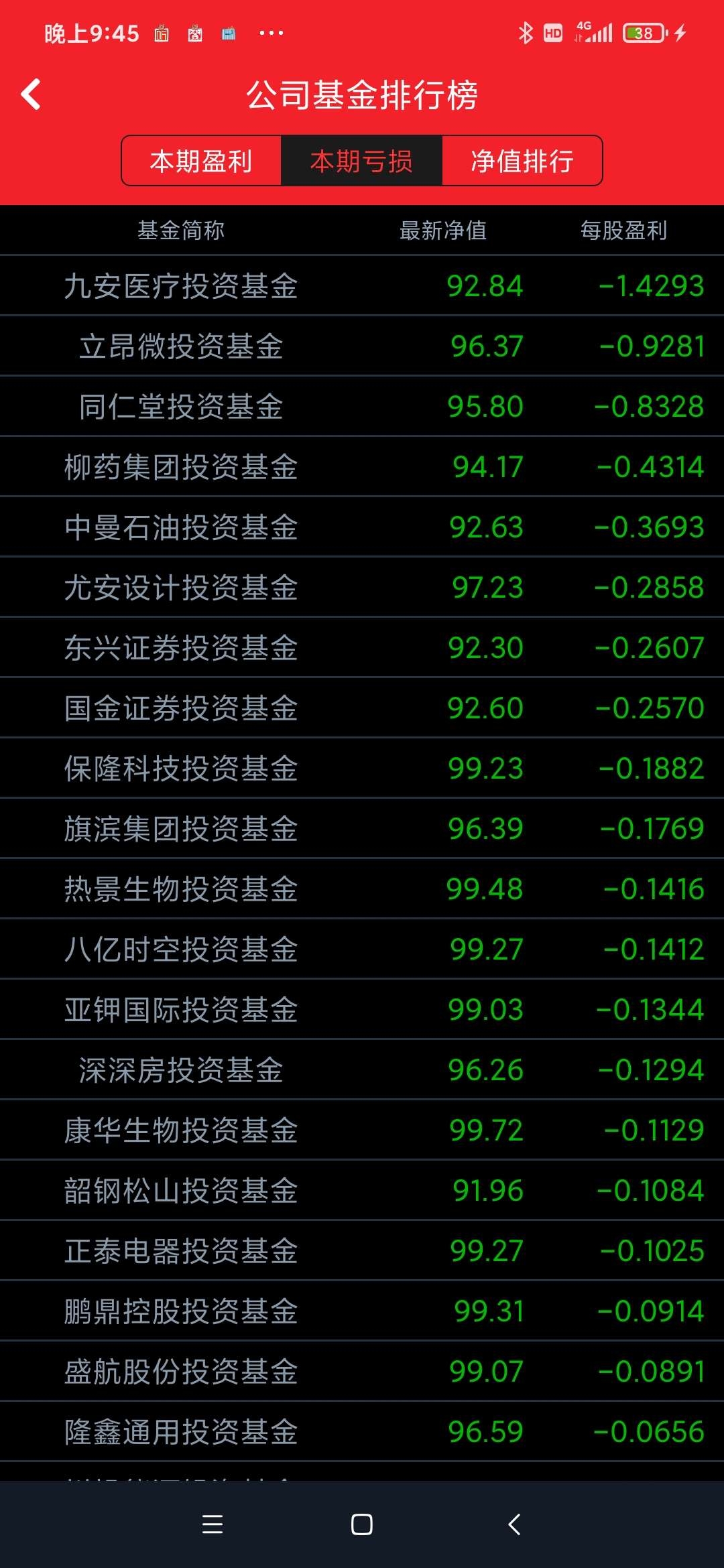Go to the system home screen
Image resolution: width=724 pixels, height=1568 pixels.
pos(362,1524)
